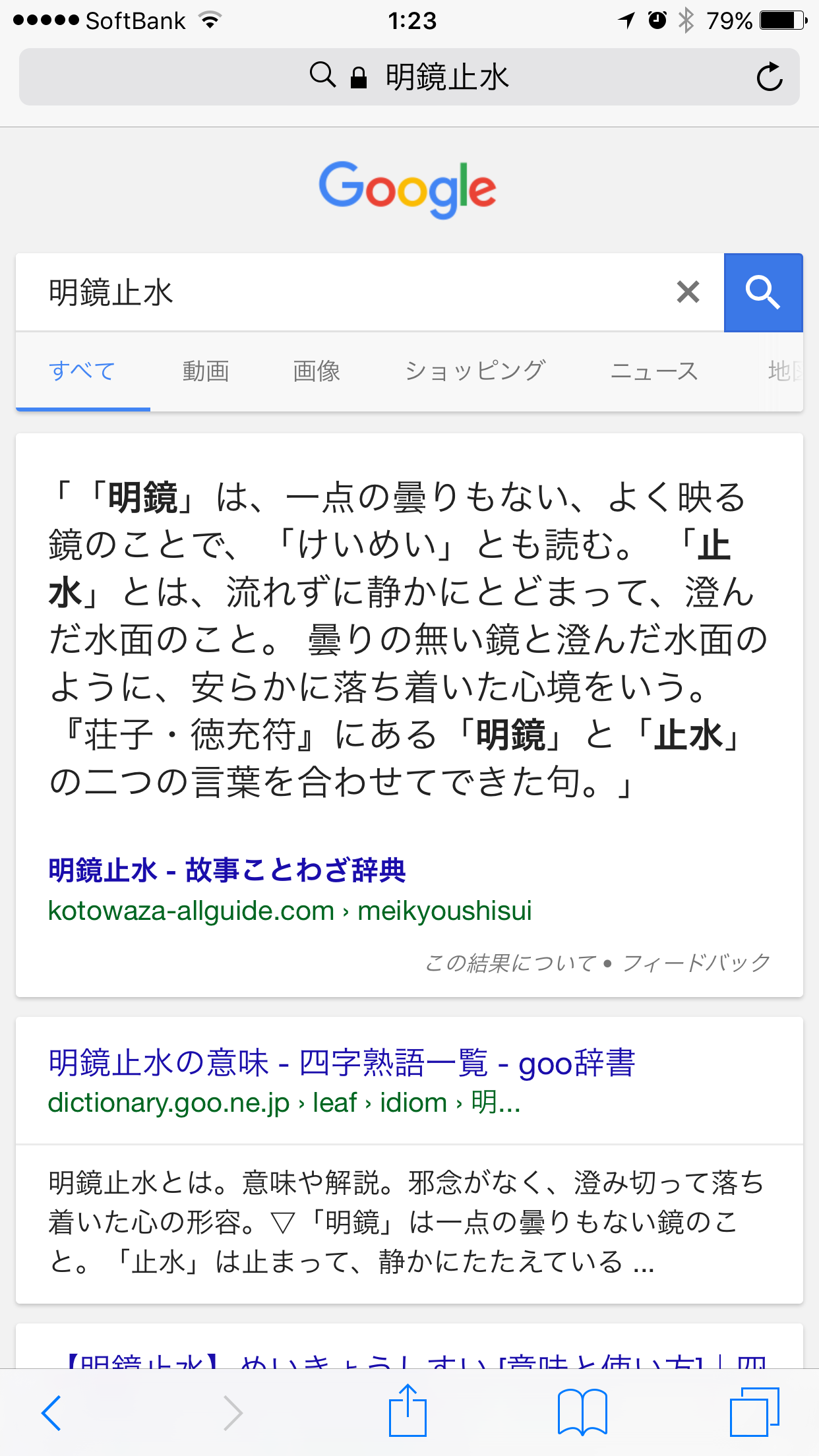Switch to the ショッピング tab

coord(475,371)
